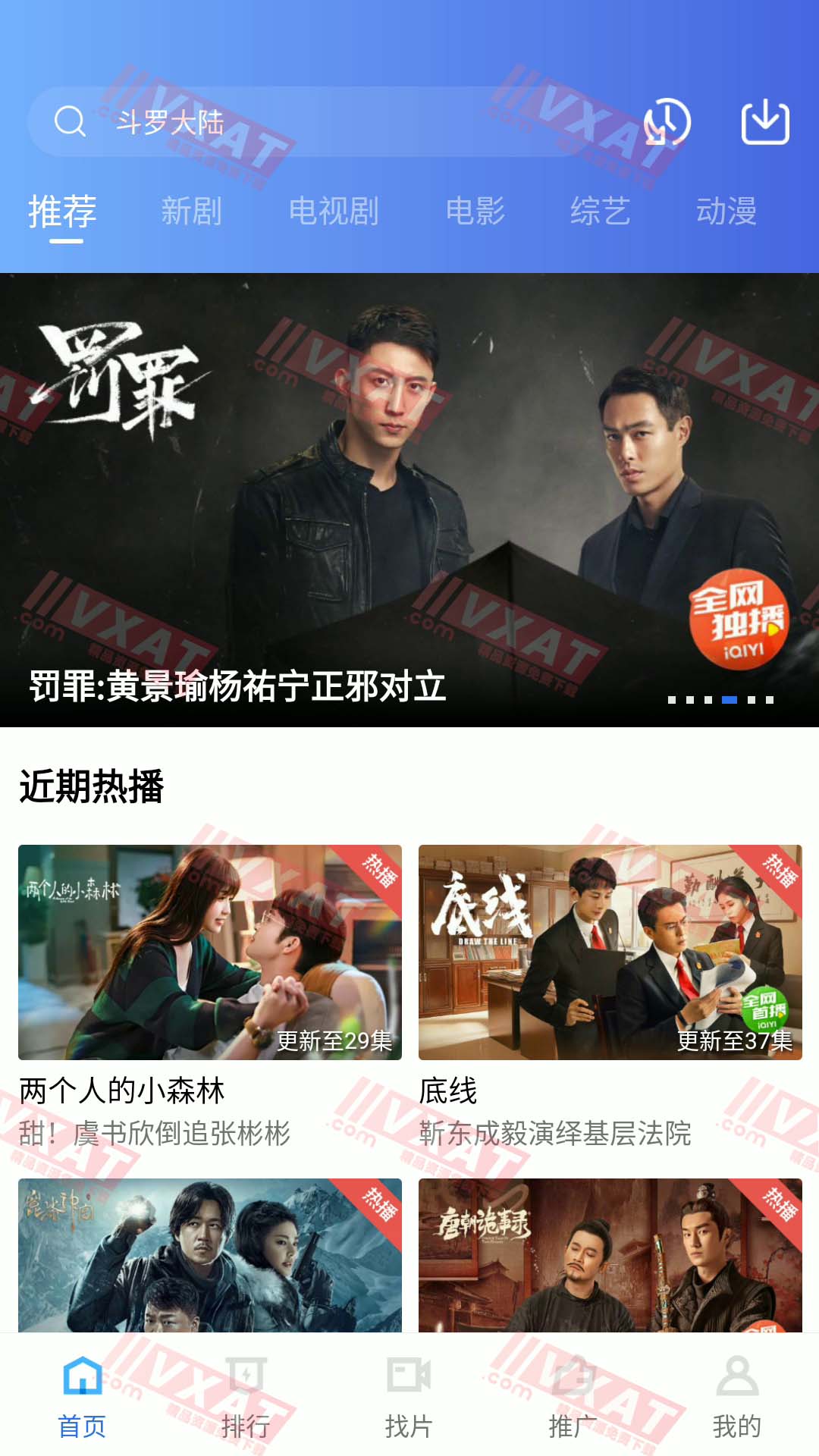
Task: Open the watch history clock icon
Action: point(667,121)
